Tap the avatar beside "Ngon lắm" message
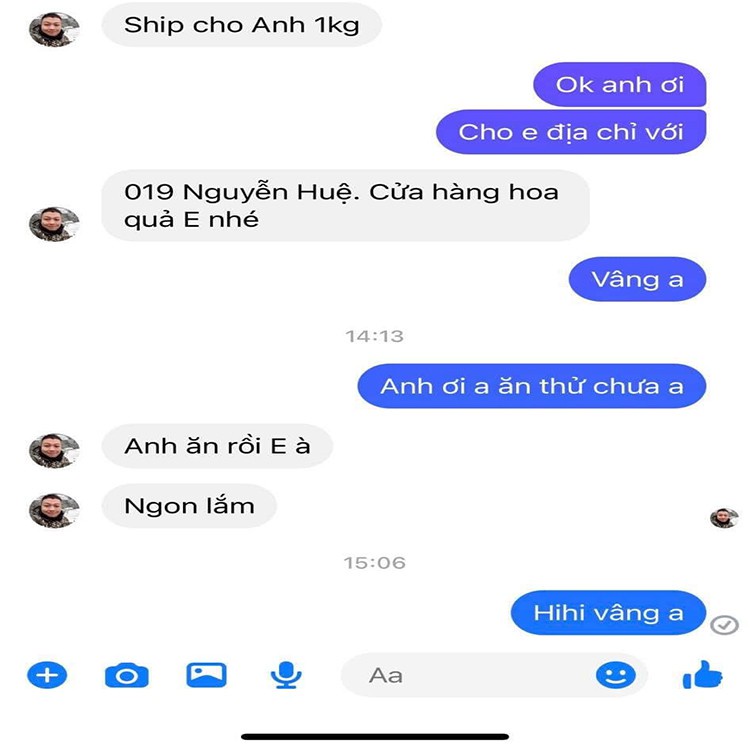 tap(54, 509)
